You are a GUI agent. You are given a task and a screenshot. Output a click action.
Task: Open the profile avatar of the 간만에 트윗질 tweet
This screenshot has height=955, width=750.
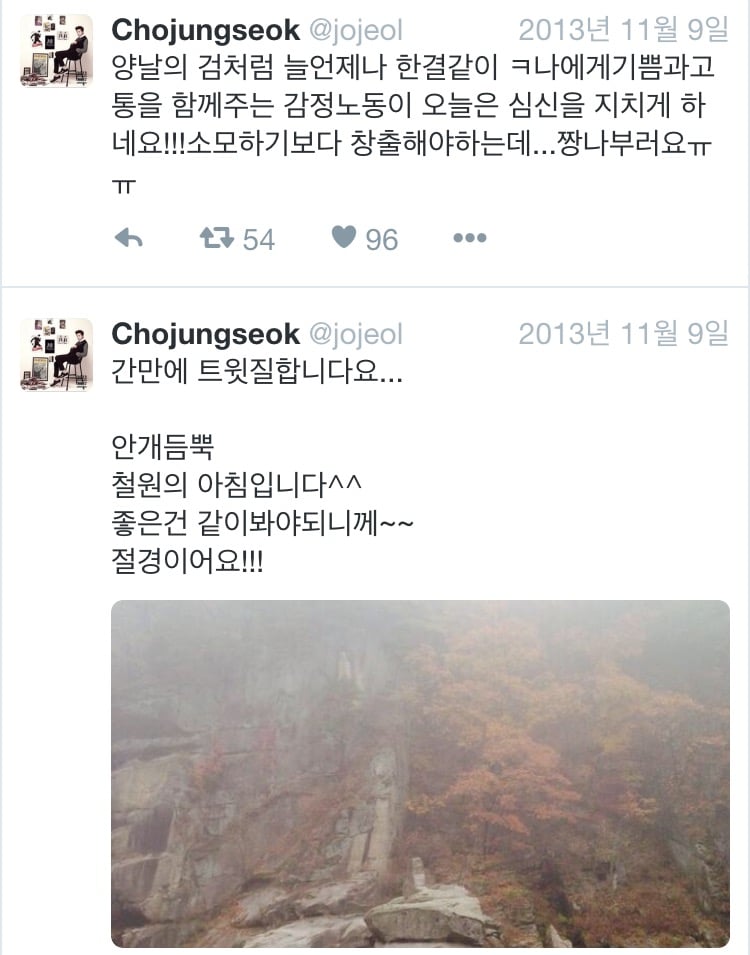56,354
